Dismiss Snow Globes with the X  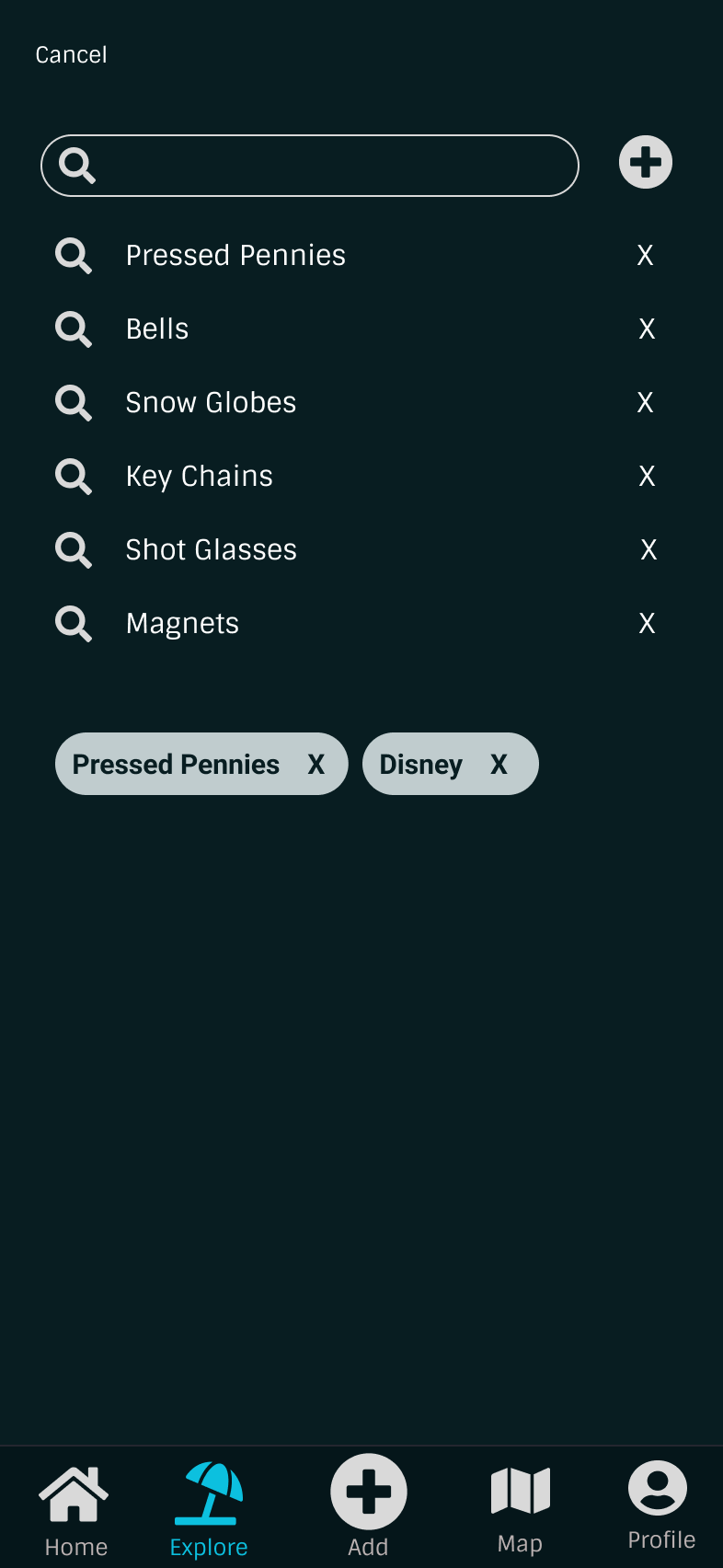click(x=645, y=402)
